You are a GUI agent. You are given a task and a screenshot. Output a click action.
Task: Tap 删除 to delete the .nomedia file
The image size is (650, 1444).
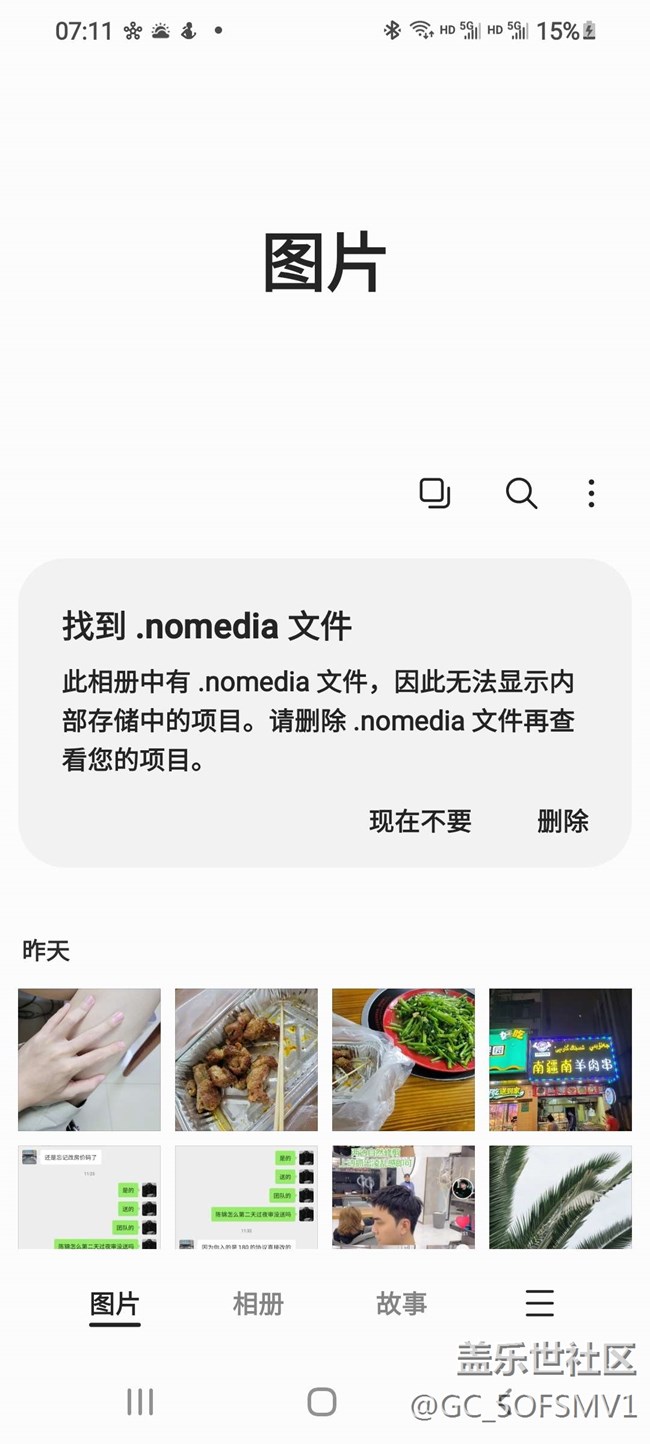click(x=562, y=821)
